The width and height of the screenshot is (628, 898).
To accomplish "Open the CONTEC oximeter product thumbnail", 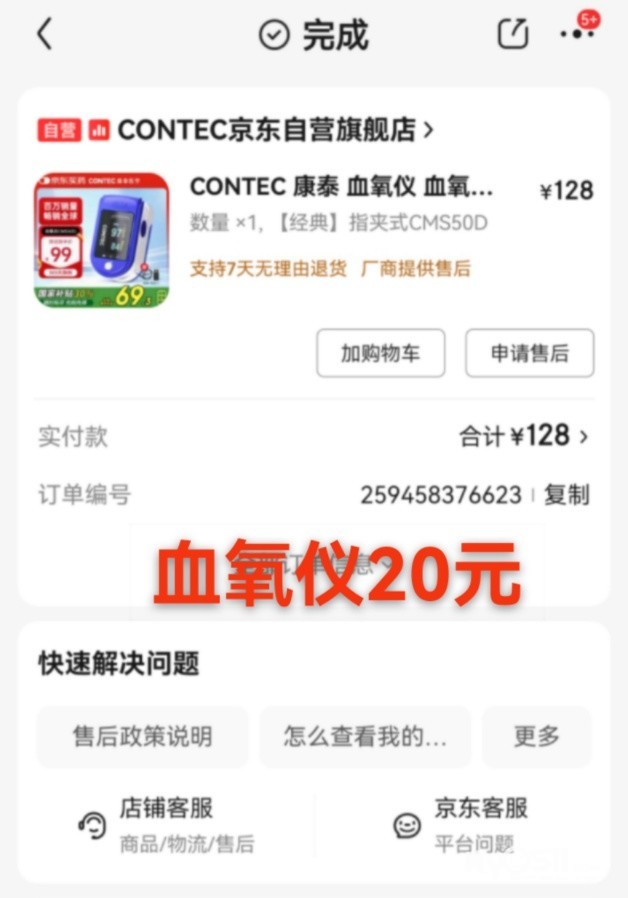I will (102, 240).
